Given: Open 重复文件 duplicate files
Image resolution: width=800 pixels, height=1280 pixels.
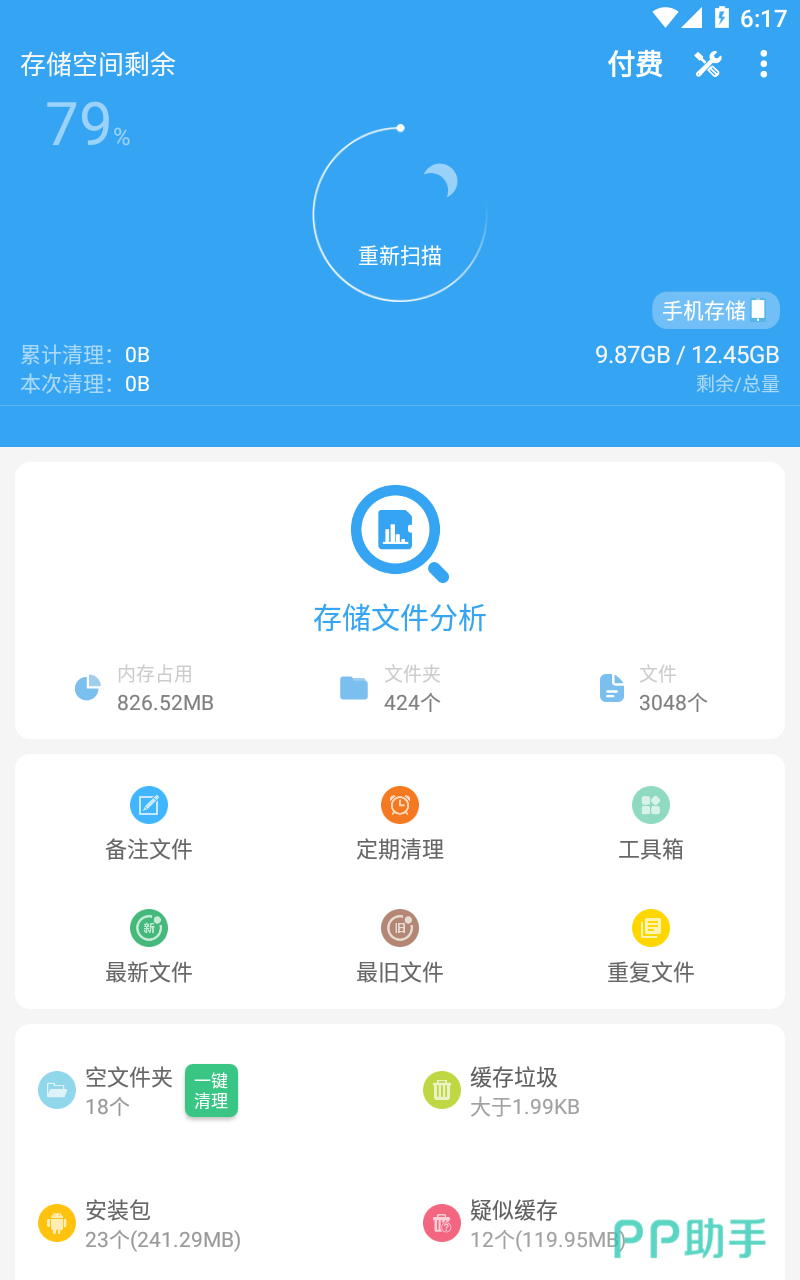Looking at the screenshot, I should (x=651, y=947).
